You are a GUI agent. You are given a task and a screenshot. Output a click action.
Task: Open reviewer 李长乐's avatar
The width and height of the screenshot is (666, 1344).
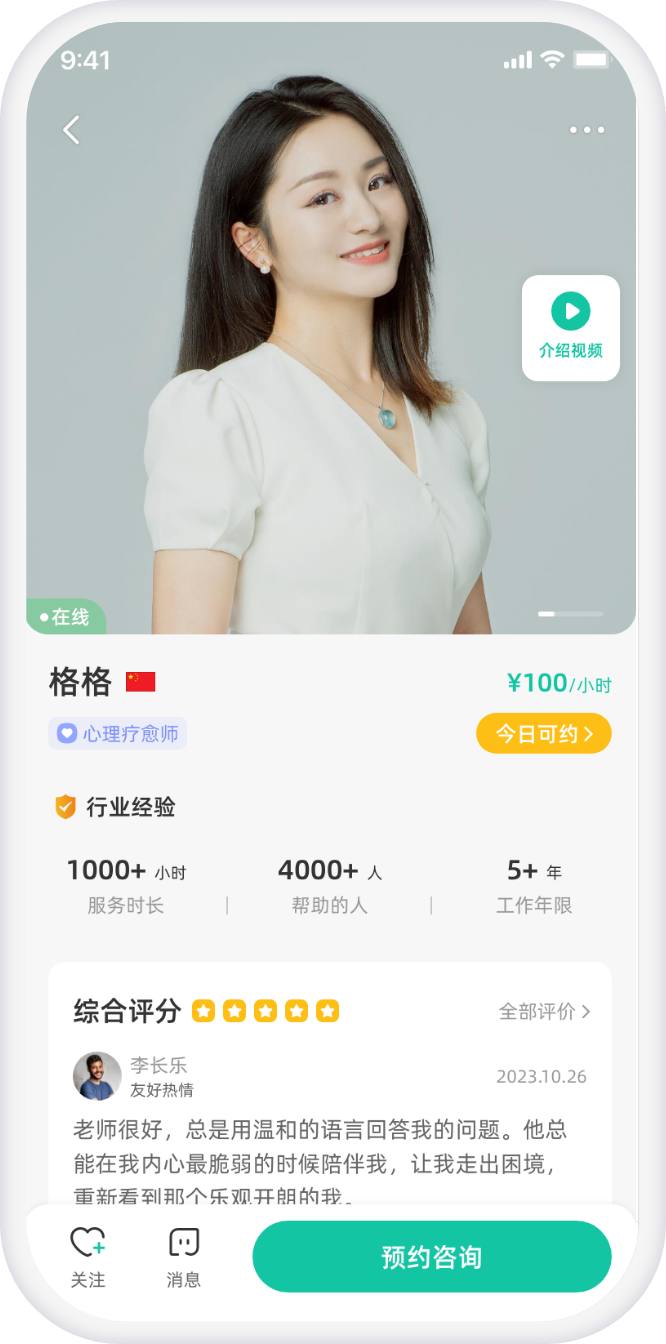97,1076
